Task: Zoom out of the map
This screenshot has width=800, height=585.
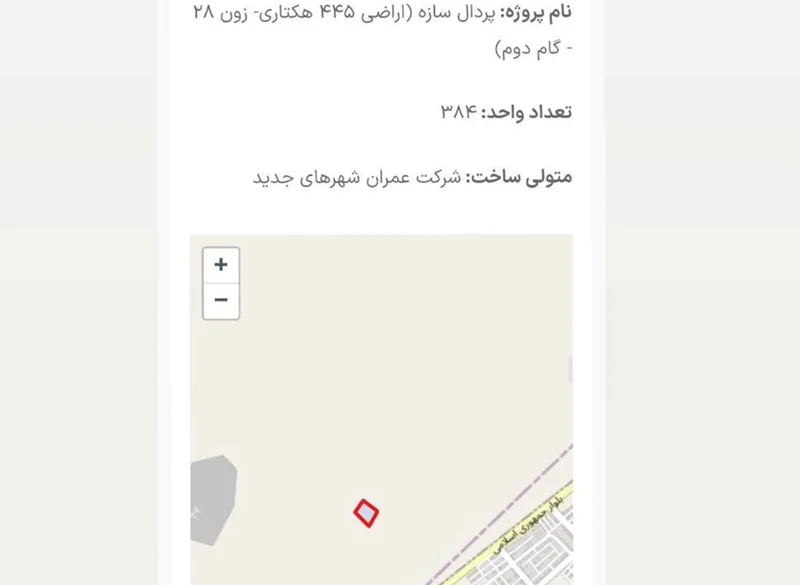Action: coord(221,300)
